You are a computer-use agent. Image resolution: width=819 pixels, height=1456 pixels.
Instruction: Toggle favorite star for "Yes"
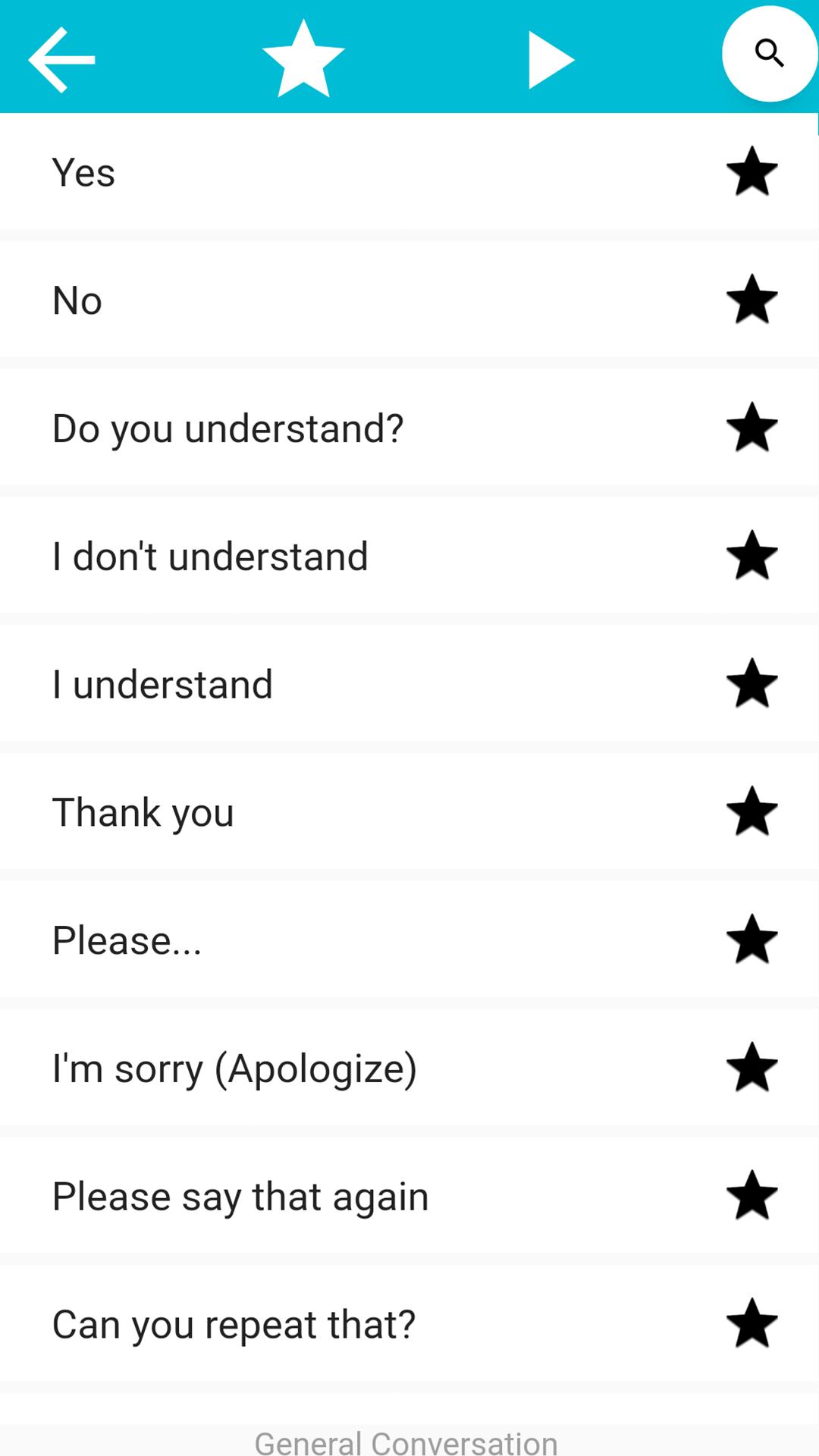click(x=752, y=171)
